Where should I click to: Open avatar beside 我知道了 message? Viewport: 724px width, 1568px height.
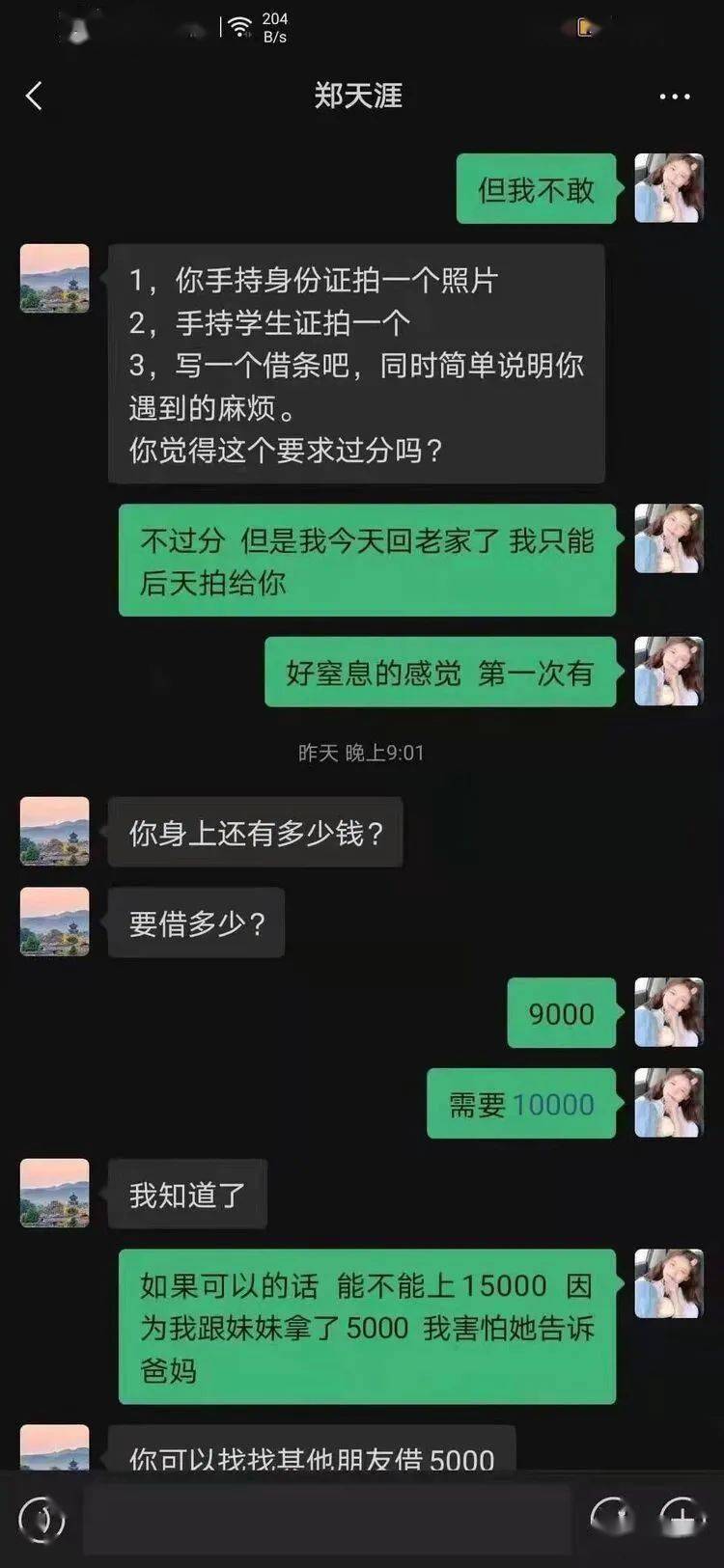tap(55, 1194)
